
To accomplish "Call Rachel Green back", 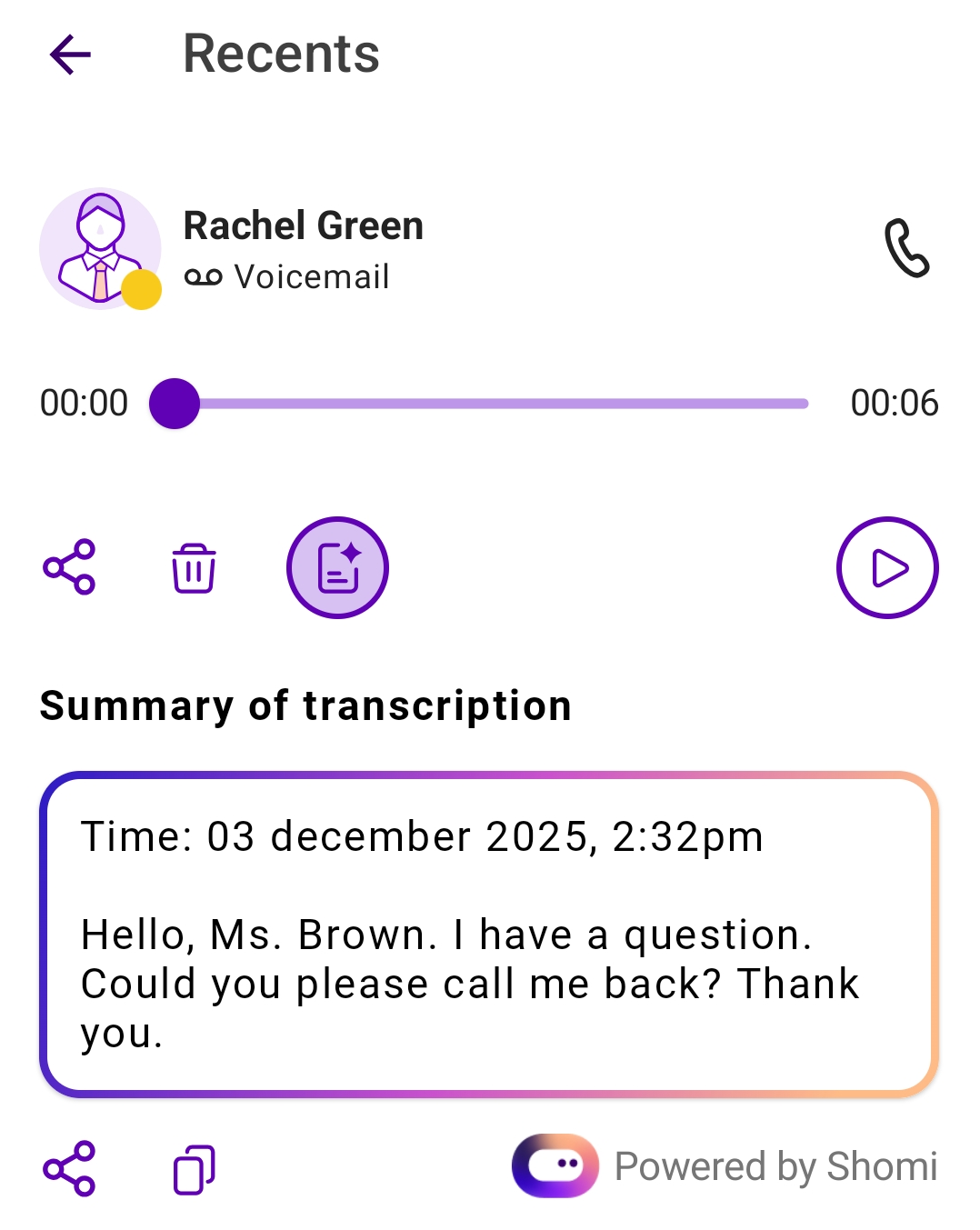I will point(906,247).
